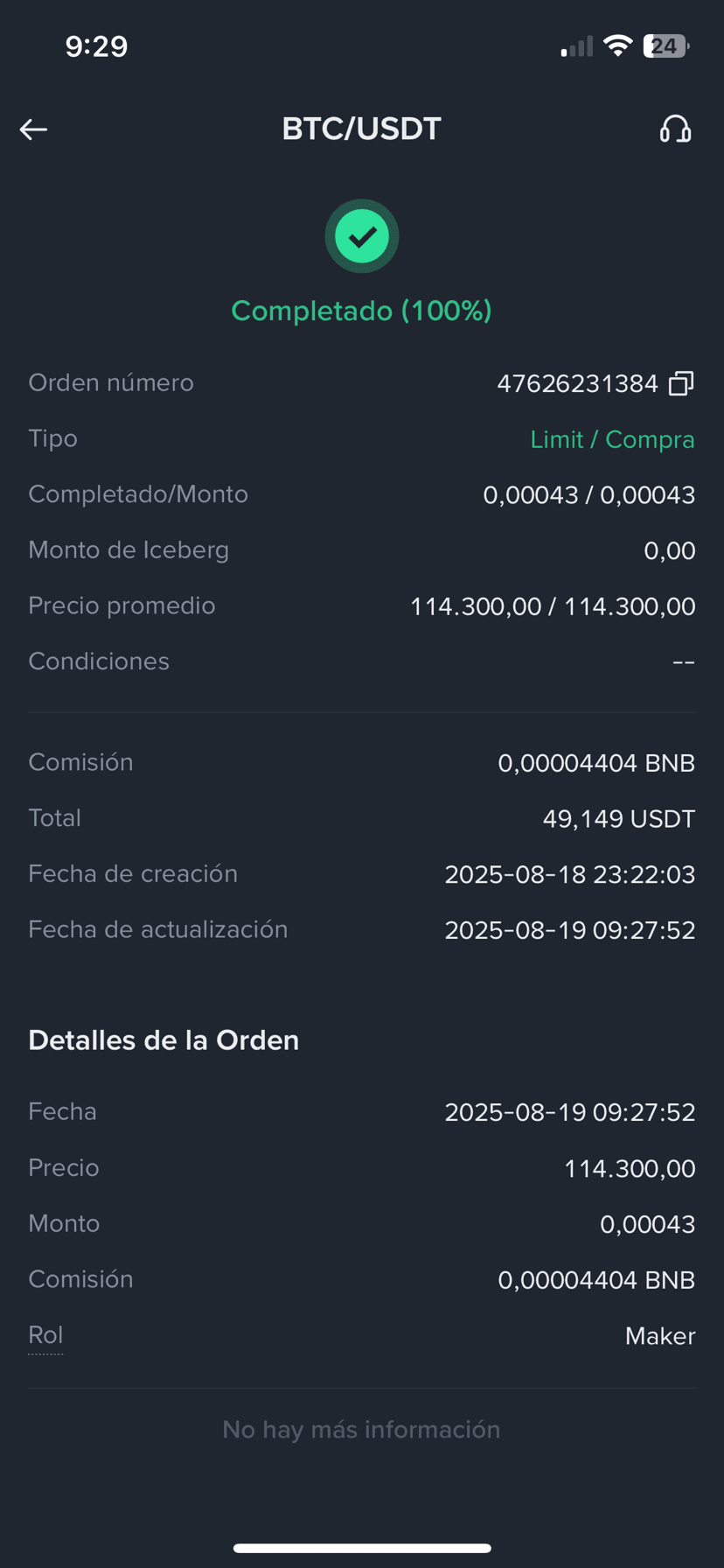Tap the underlined Rol label for info
Viewport: 724px width, 1568px height.
[45, 1335]
